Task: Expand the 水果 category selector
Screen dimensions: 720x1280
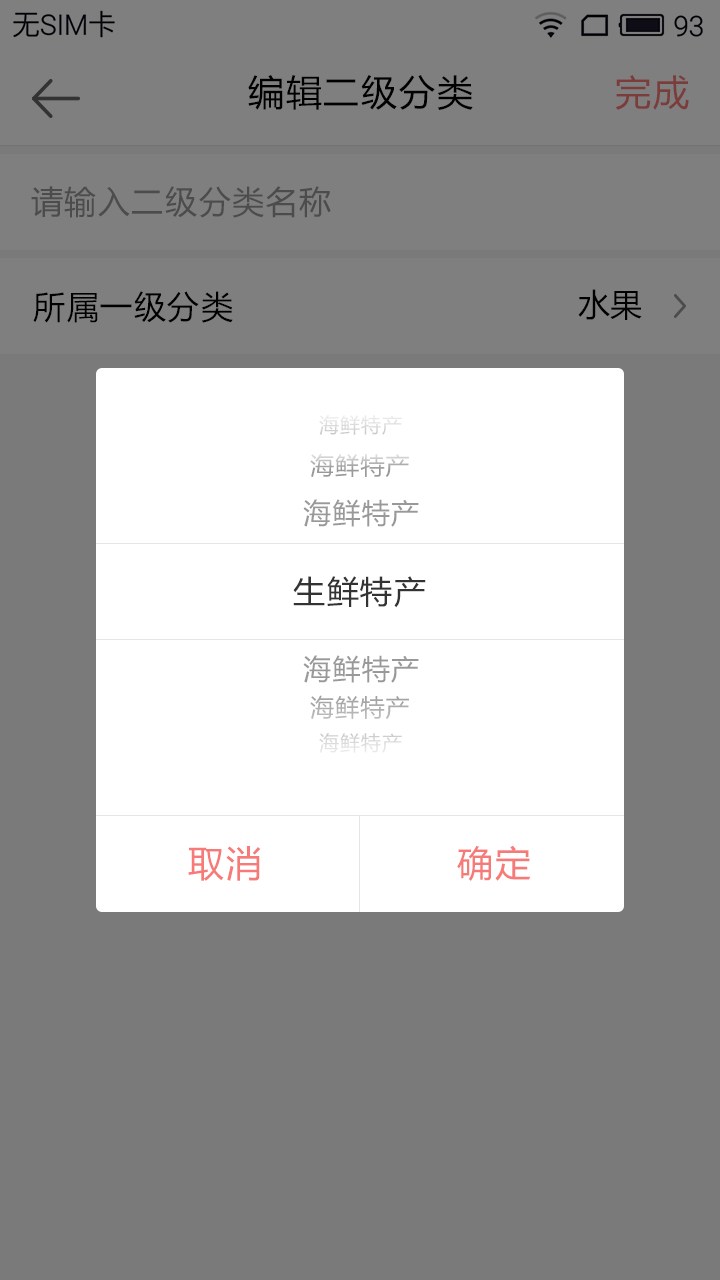Action: point(609,305)
